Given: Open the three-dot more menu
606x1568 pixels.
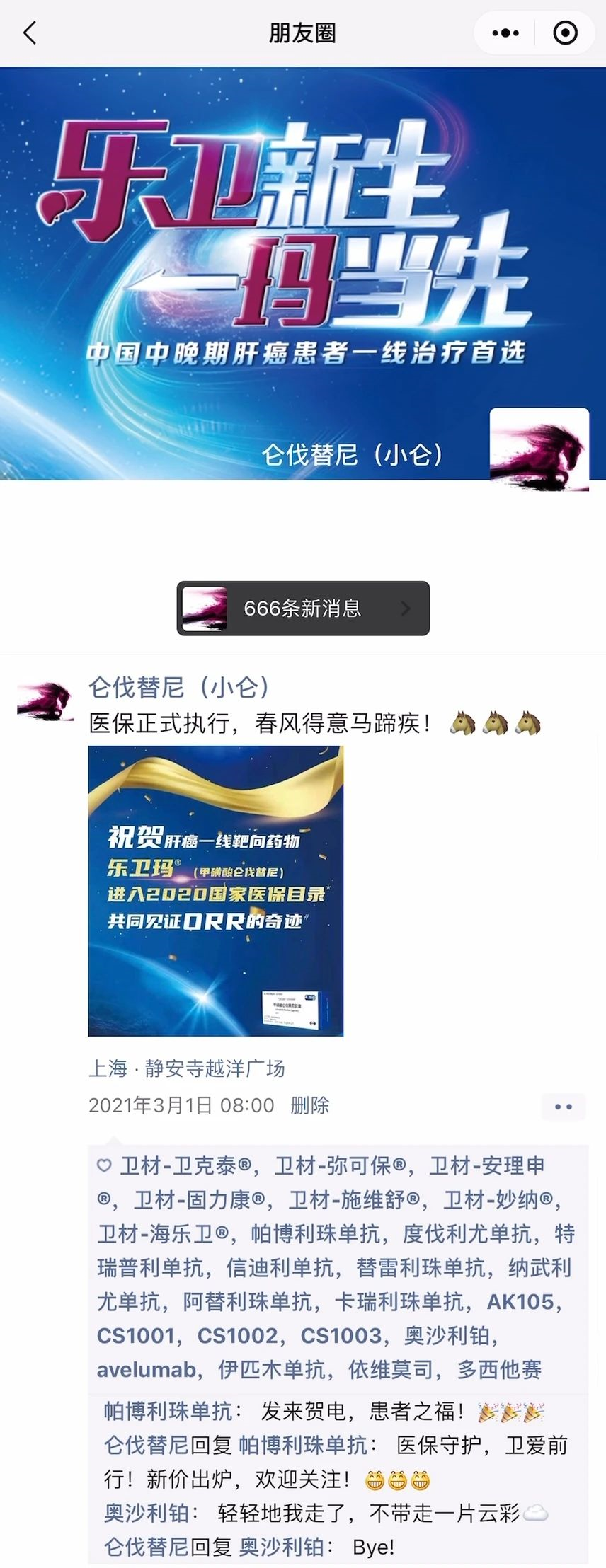Looking at the screenshot, I should (x=505, y=33).
